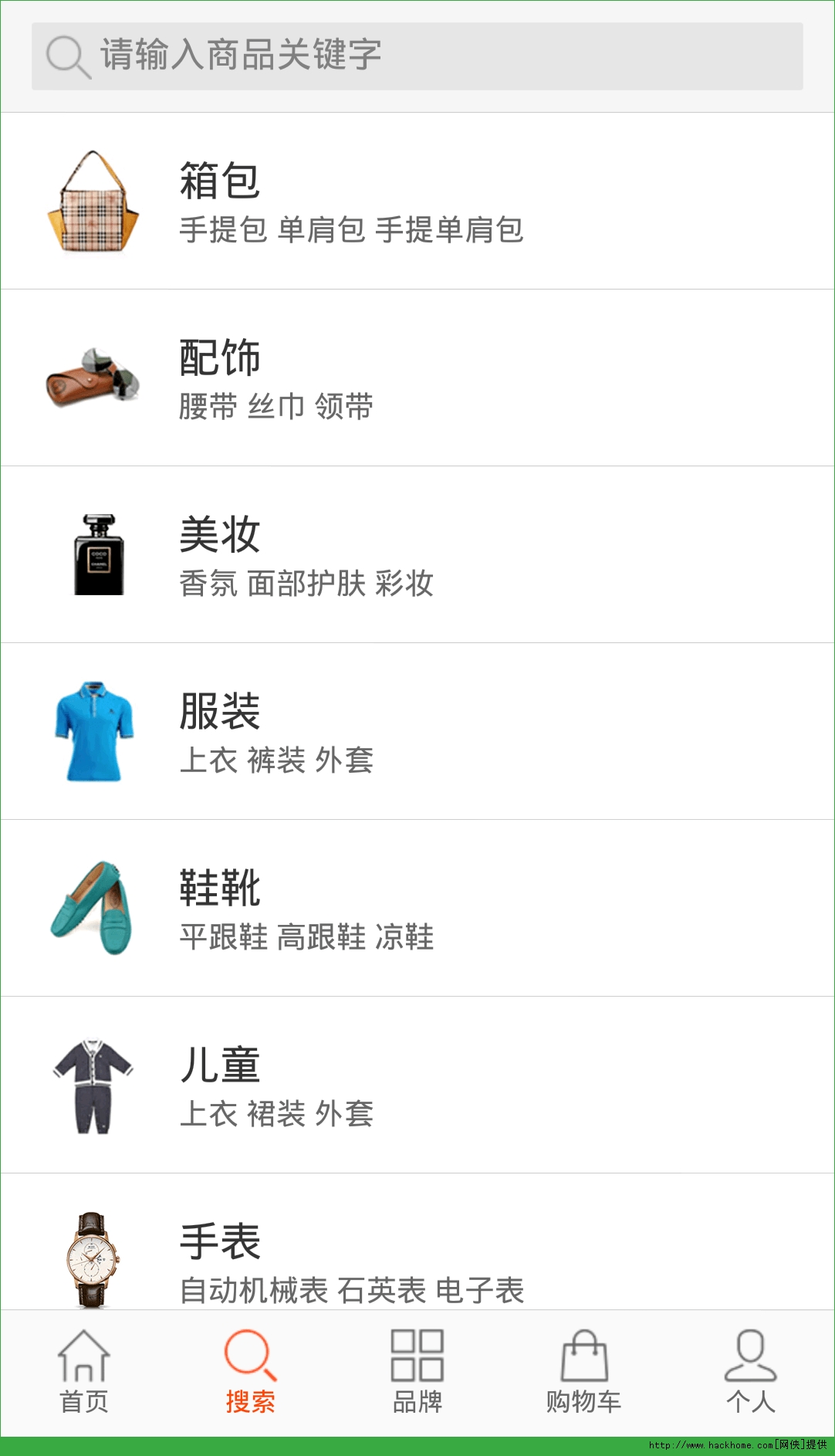Tap the 请输入商品关键字 search field
The width and height of the screenshot is (835, 1456).
(417, 56)
